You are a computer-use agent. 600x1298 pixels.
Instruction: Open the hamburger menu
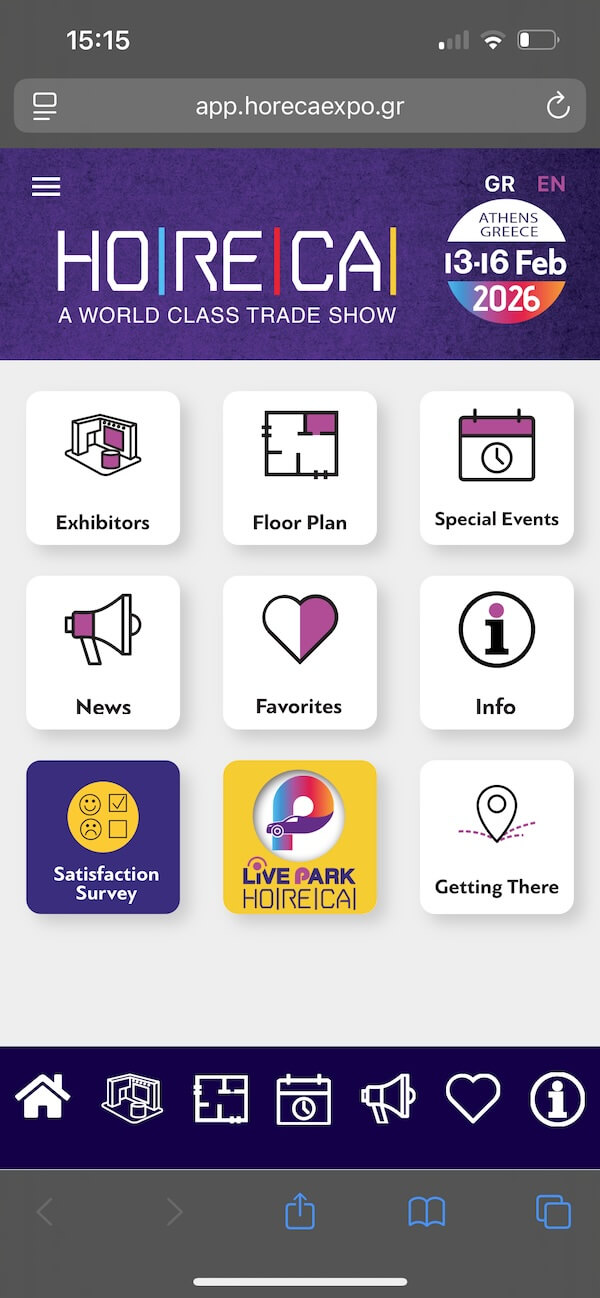46,187
